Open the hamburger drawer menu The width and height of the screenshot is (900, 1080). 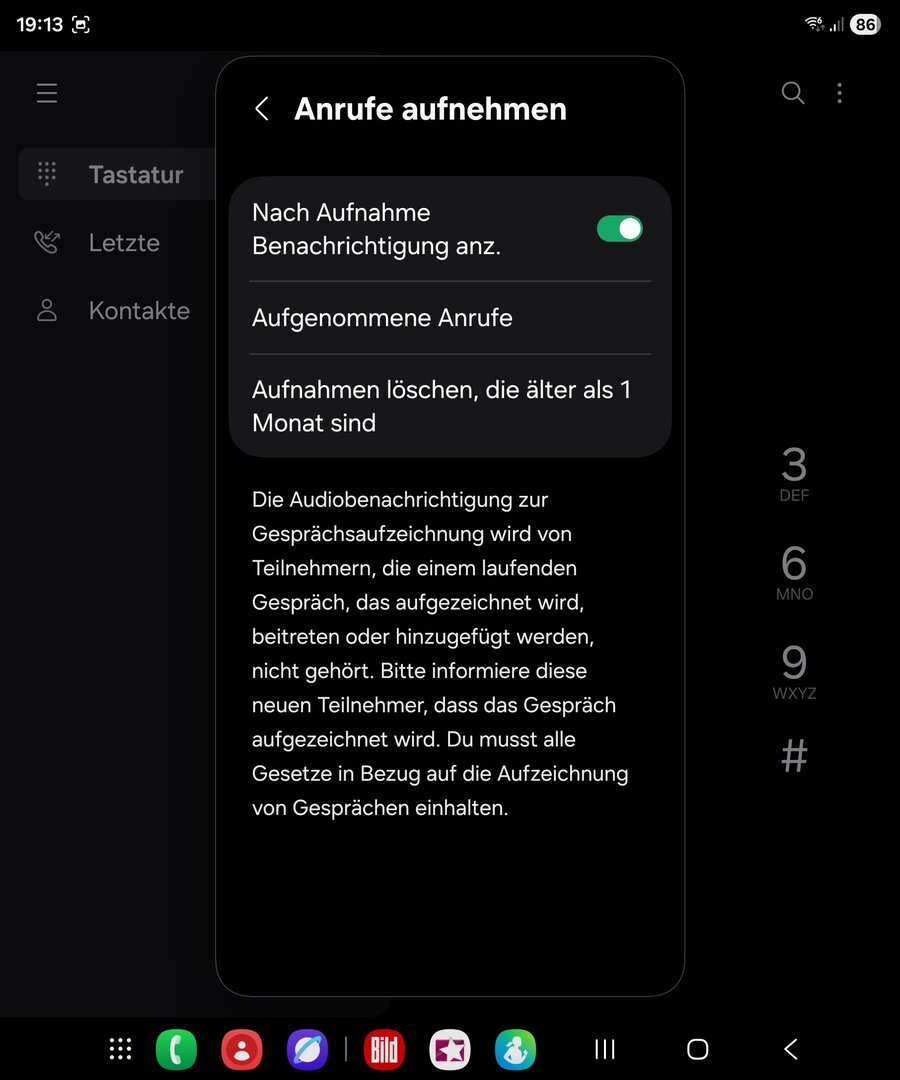(47, 94)
